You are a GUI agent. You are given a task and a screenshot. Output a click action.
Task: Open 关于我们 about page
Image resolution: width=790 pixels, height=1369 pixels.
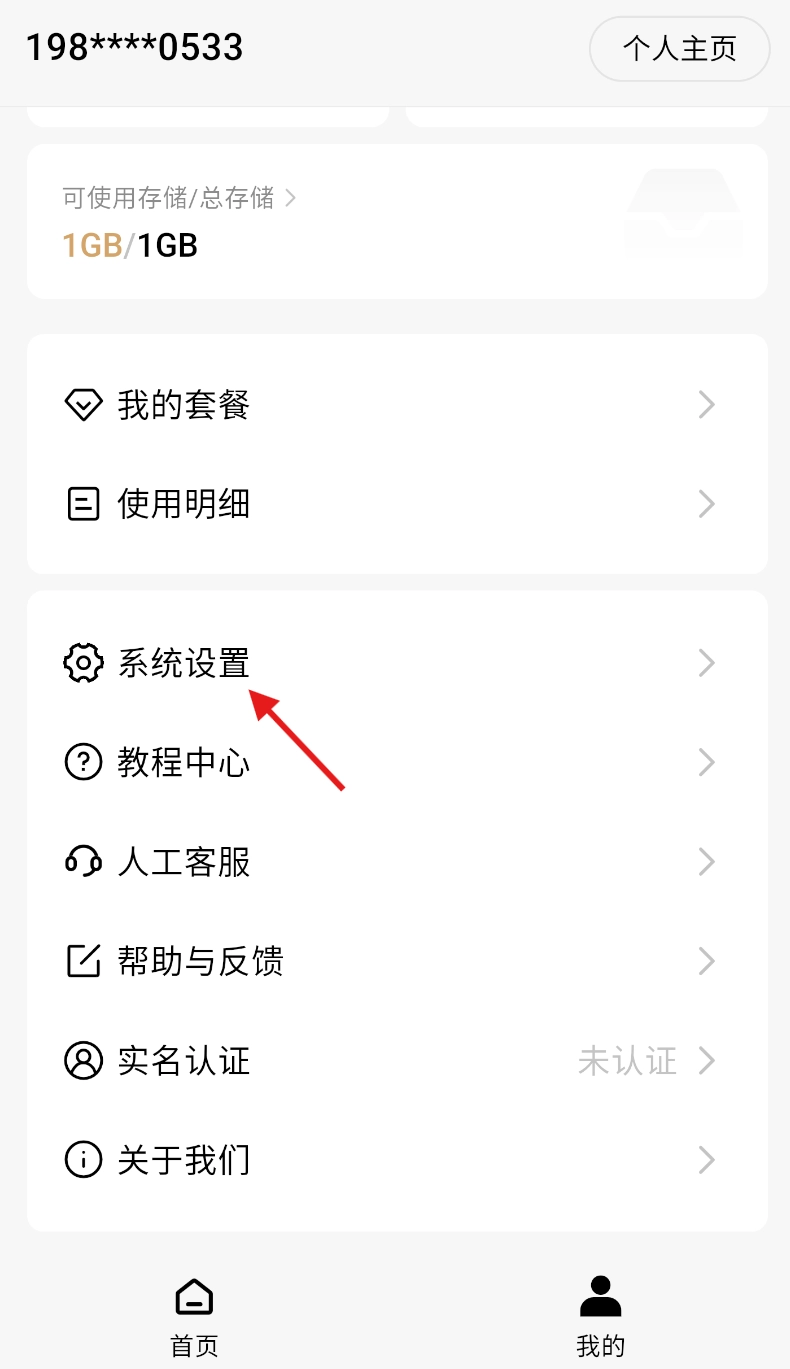click(x=396, y=1160)
